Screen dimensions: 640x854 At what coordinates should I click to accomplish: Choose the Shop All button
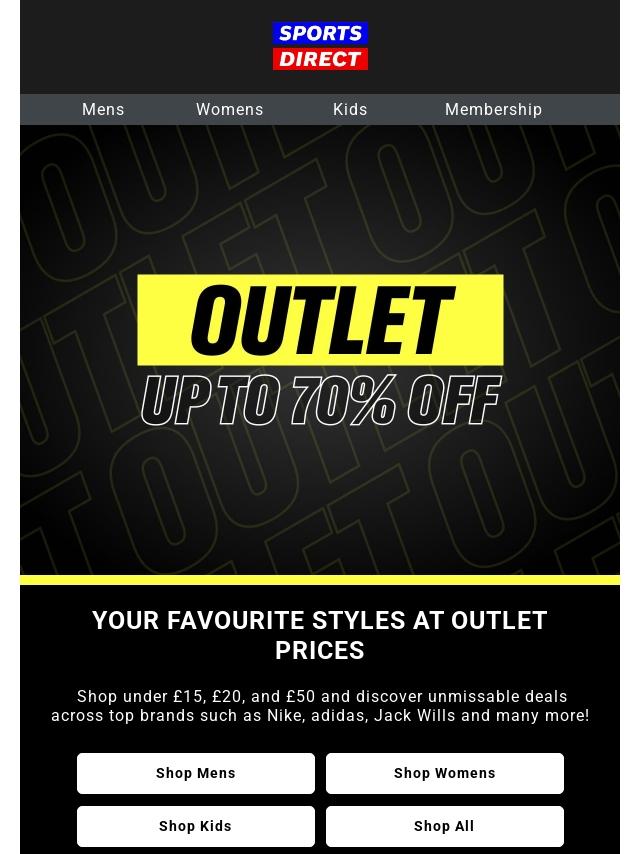(x=444, y=826)
